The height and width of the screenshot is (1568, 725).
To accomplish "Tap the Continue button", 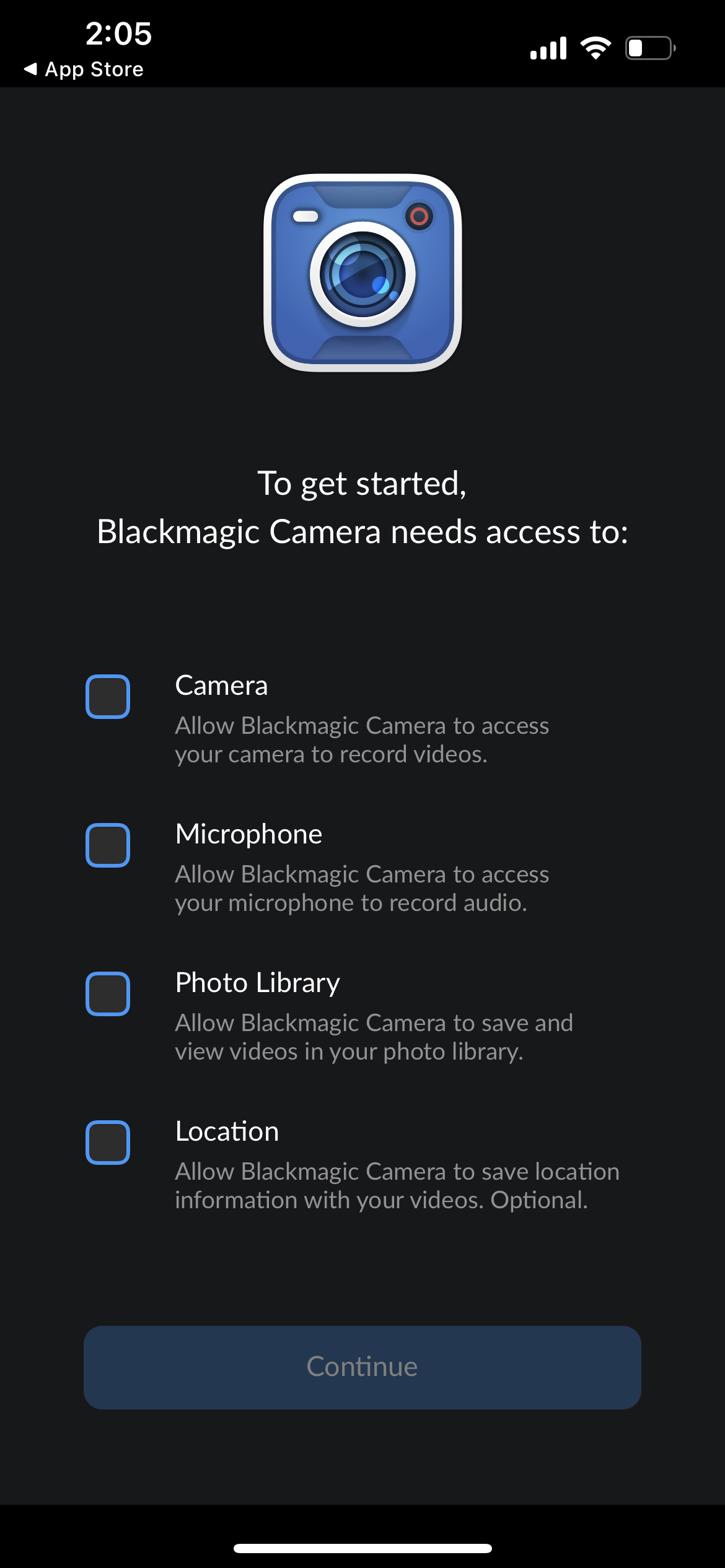I will pyautogui.click(x=362, y=1367).
